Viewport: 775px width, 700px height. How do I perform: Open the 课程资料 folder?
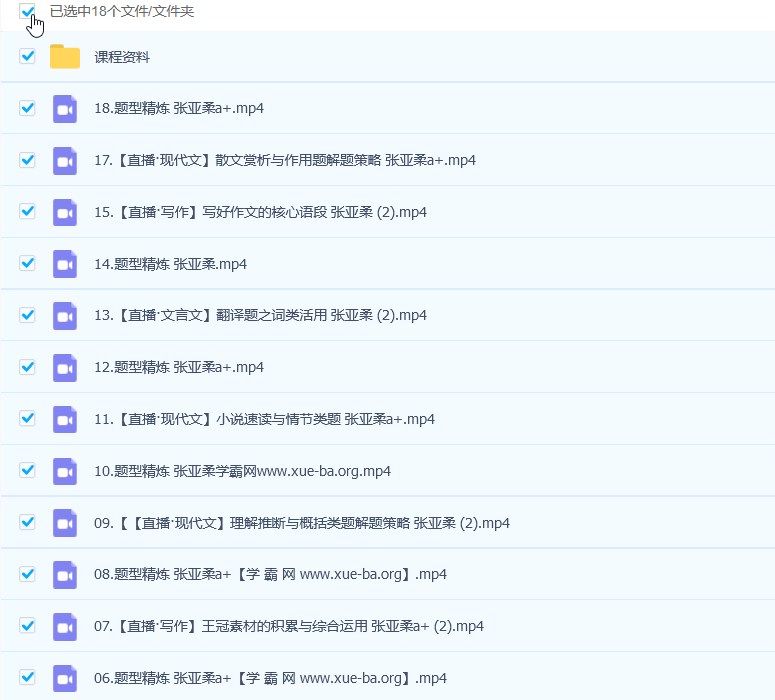[x=122, y=57]
